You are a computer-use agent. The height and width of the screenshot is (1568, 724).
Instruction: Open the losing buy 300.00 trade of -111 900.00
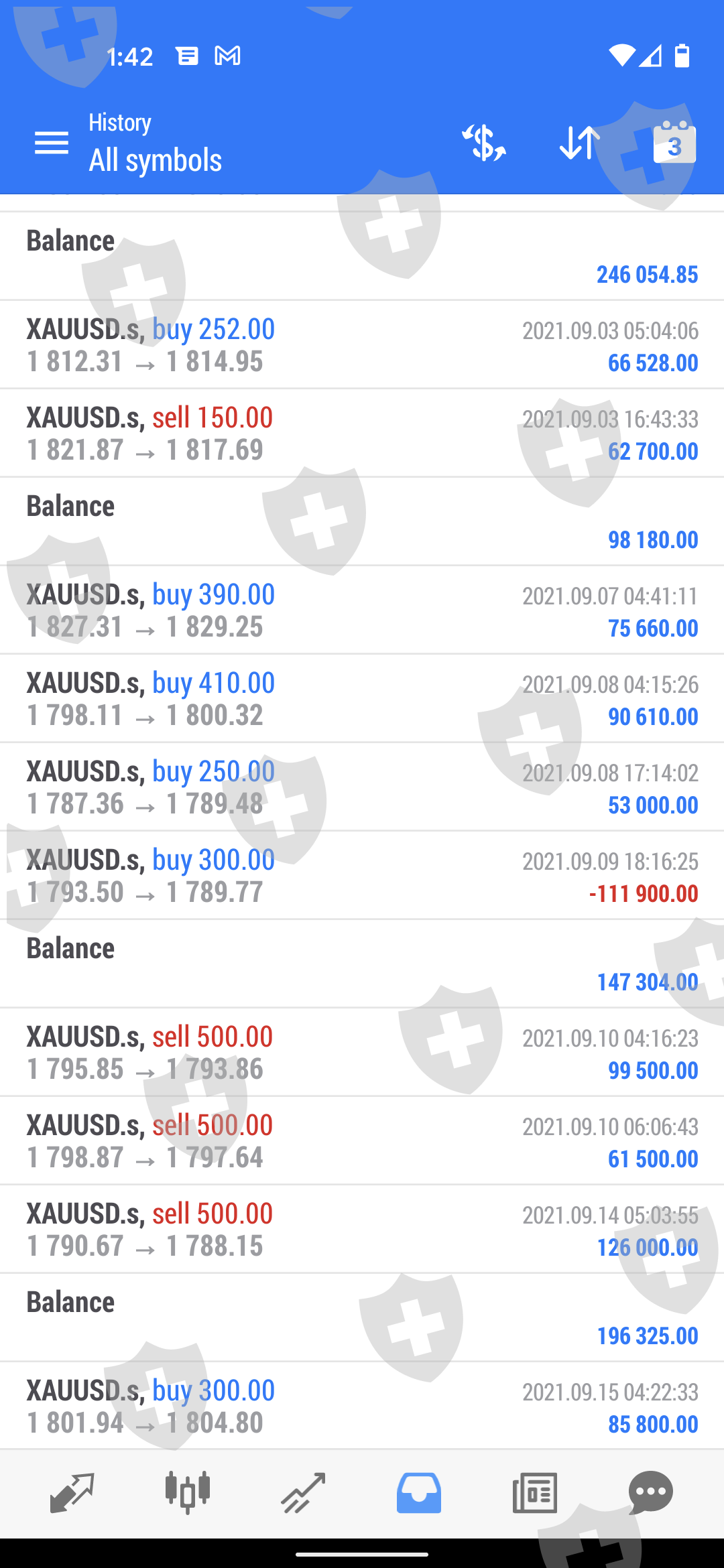pyautogui.click(x=362, y=876)
